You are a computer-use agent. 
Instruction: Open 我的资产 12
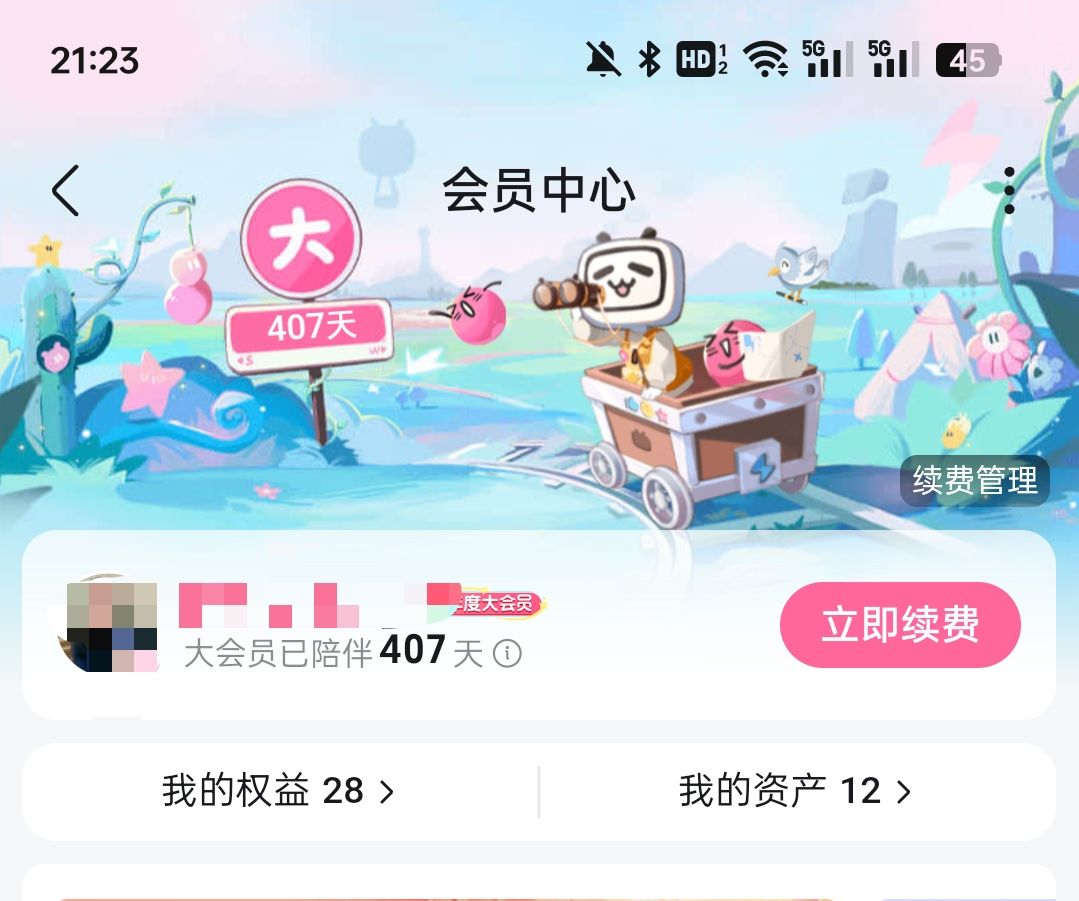(x=796, y=792)
